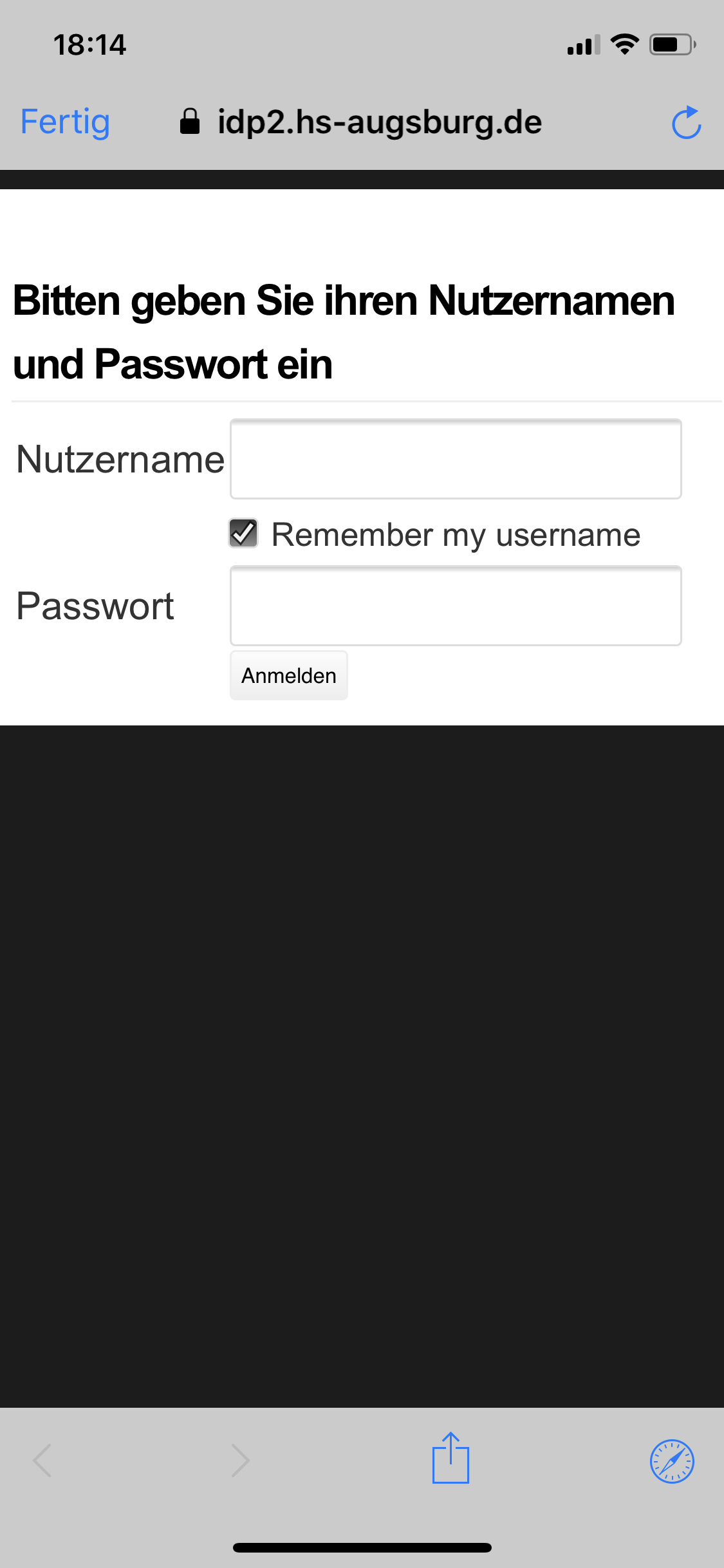Screen dimensions: 724x1568
Task: Focus the Passwort field
Action: click(x=456, y=606)
